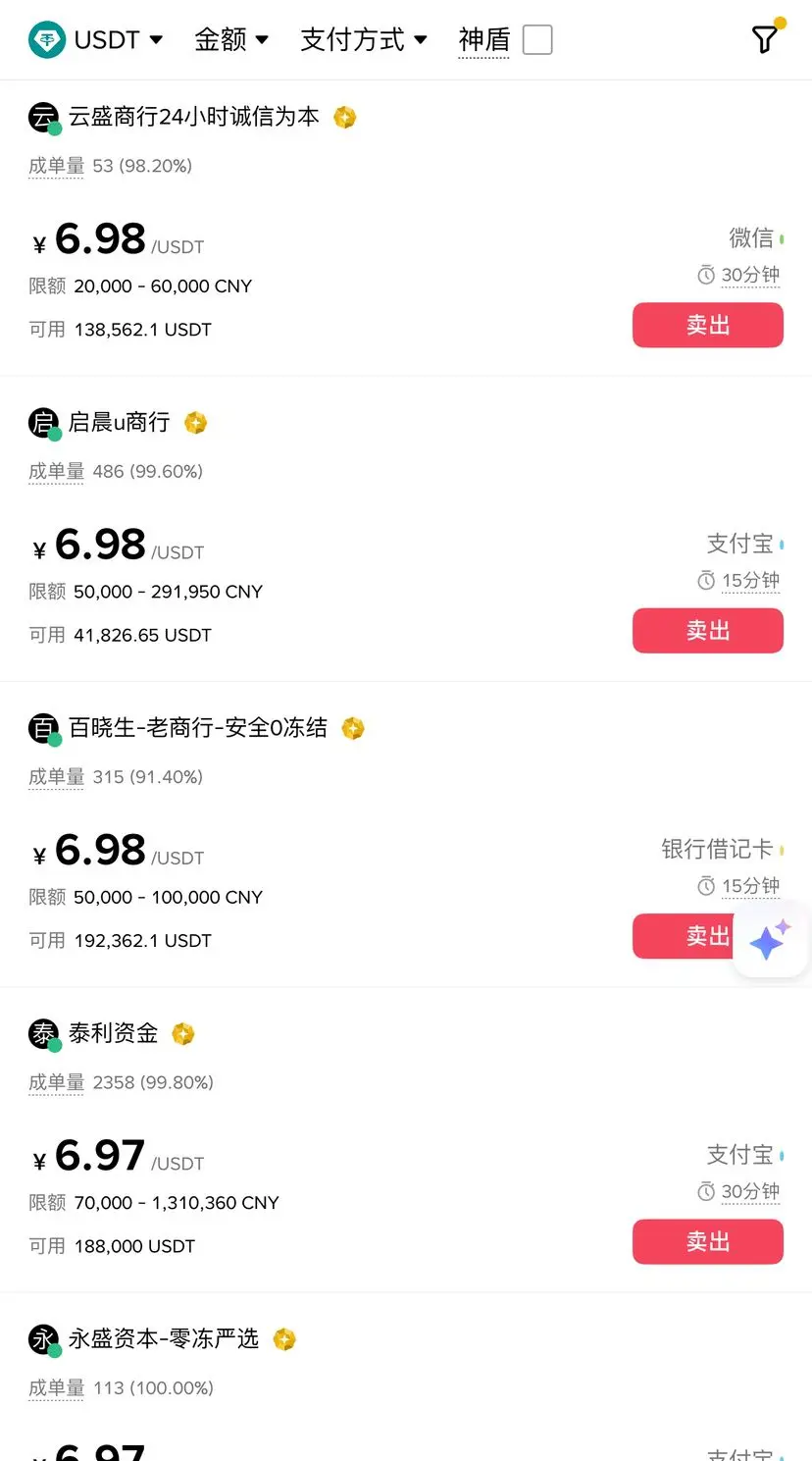View merchant profile 百晓生-老商行-安全0冻结

197,728
